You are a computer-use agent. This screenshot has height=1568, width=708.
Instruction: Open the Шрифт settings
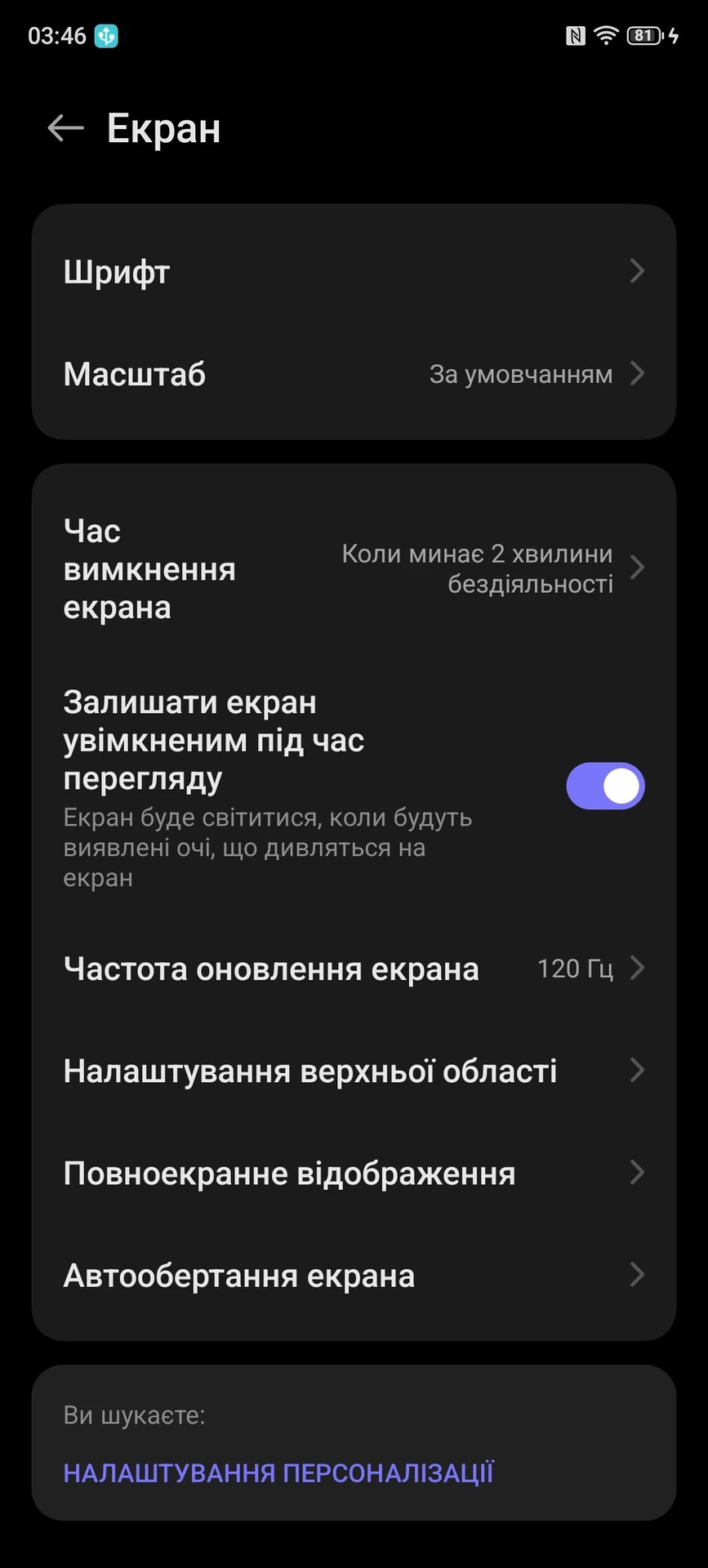(354, 271)
